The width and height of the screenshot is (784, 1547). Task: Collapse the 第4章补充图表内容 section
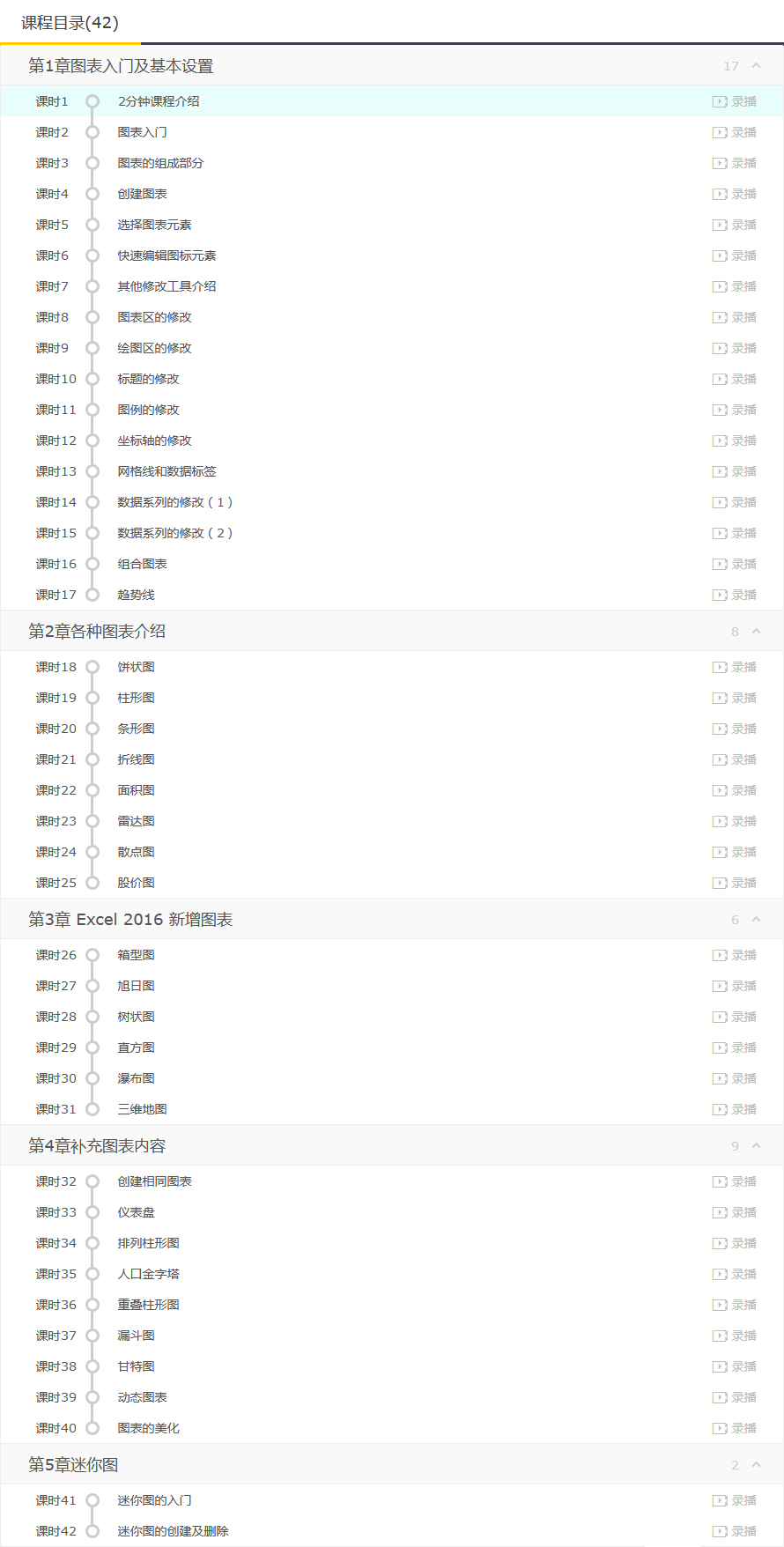(x=756, y=1146)
